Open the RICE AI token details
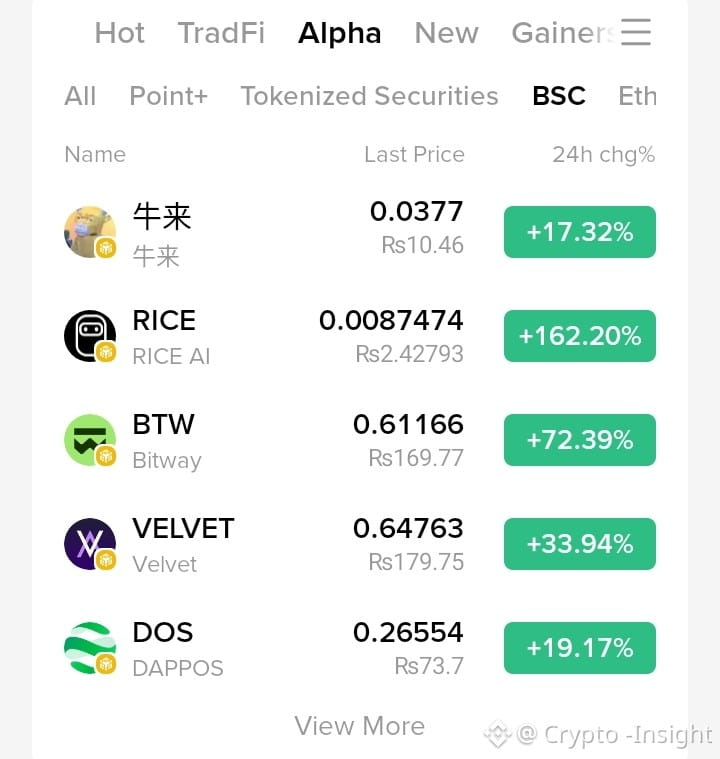The image size is (720, 759). [x=360, y=336]
